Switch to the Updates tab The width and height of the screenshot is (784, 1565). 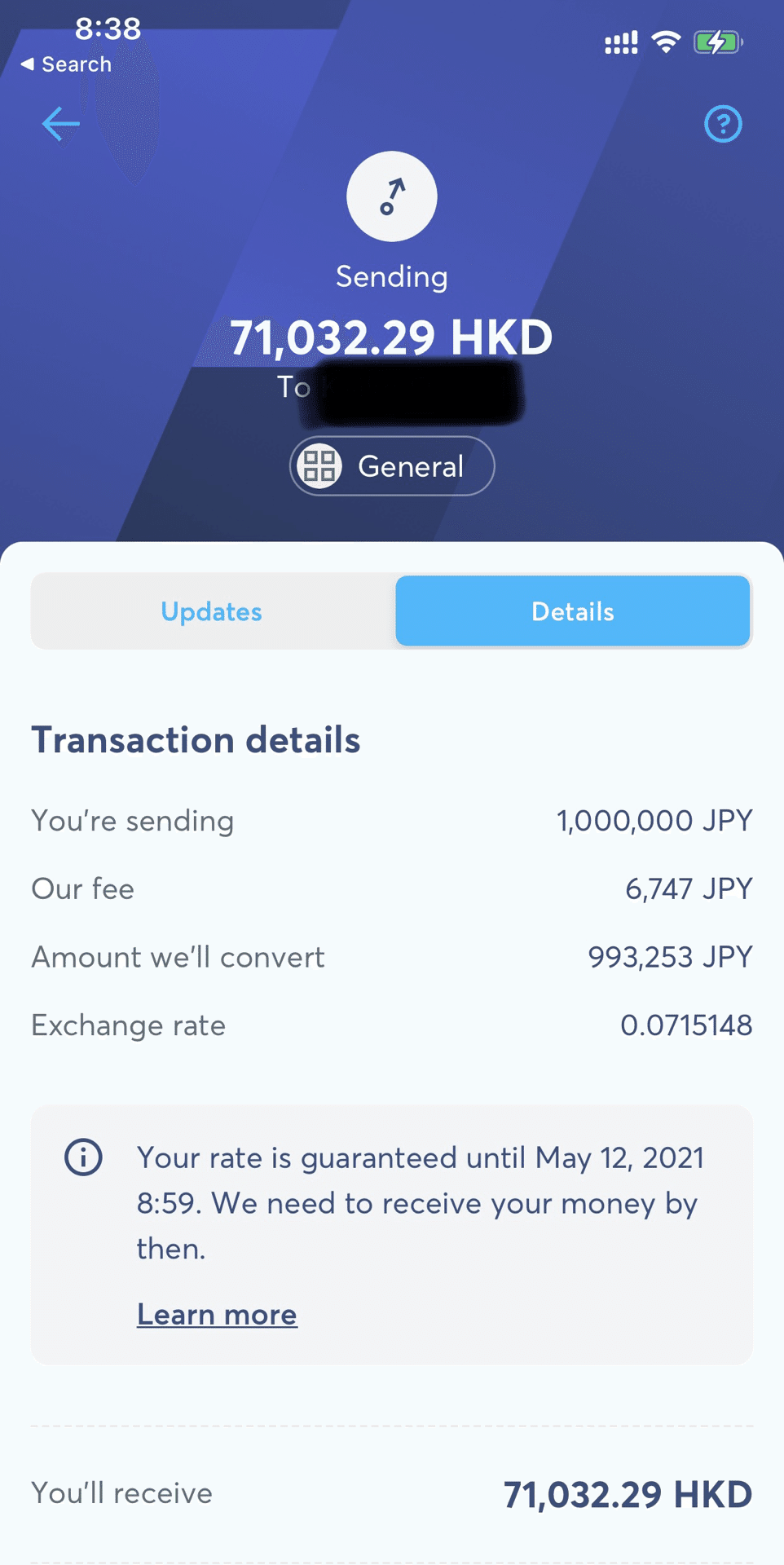(x=211, y=611)
